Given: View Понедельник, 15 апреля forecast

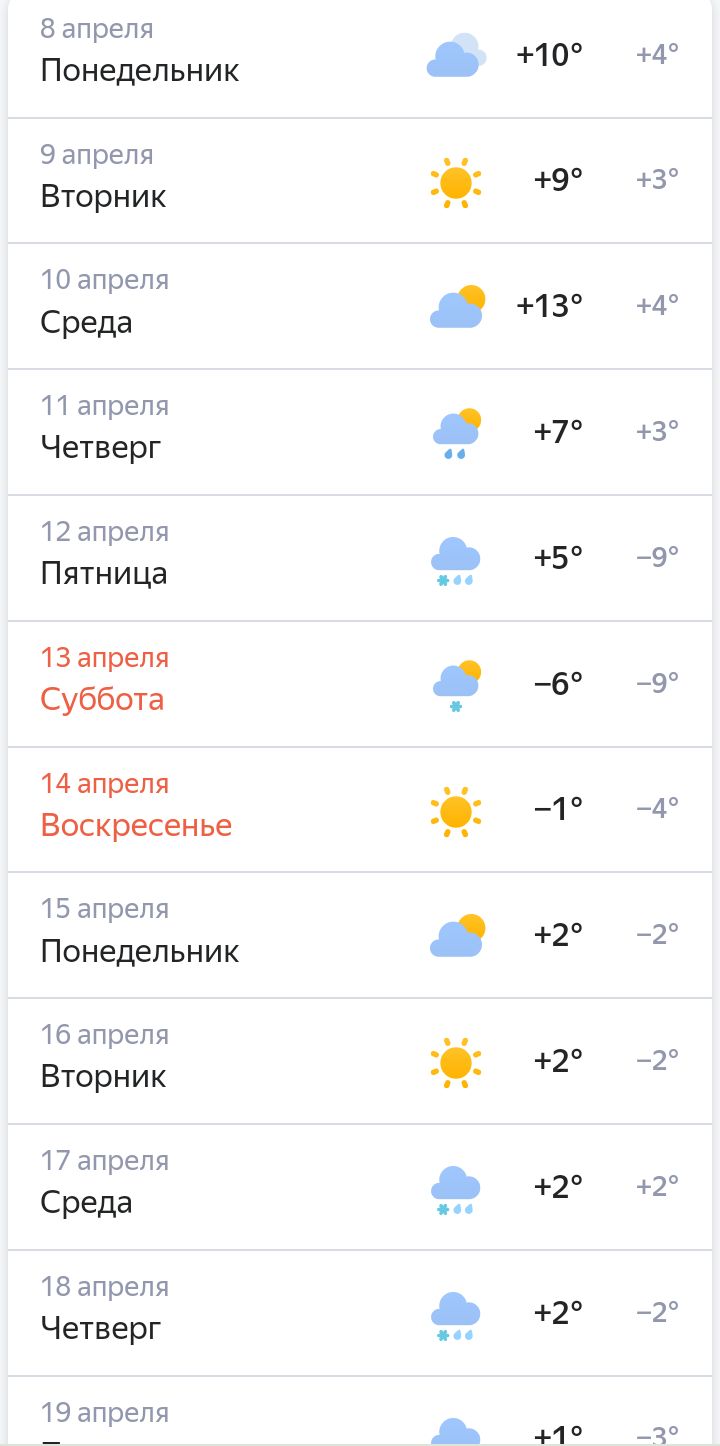Looking at the screenshot, I should (x=360, y=936).
